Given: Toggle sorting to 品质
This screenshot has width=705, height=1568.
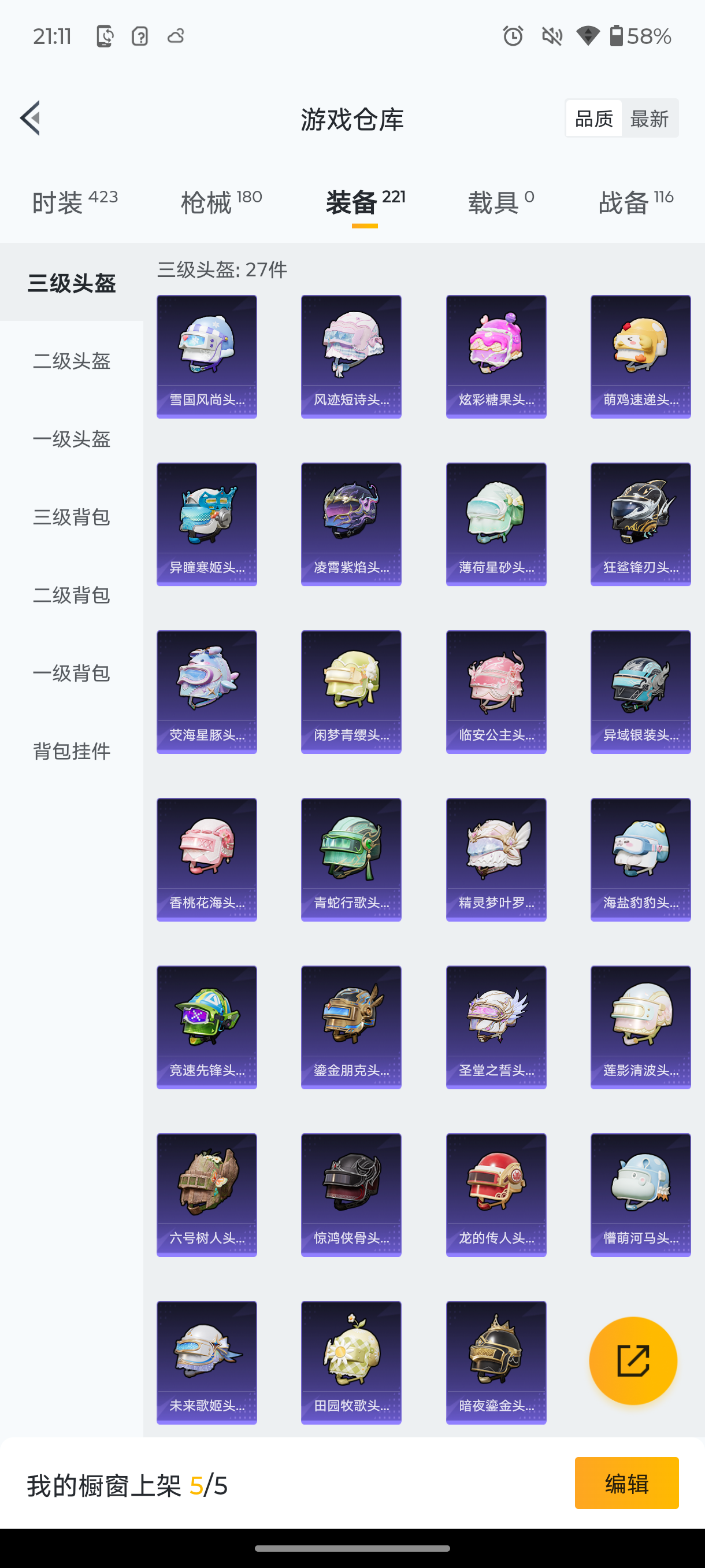Looking at the screenshot, I should (x=592, y=118).
